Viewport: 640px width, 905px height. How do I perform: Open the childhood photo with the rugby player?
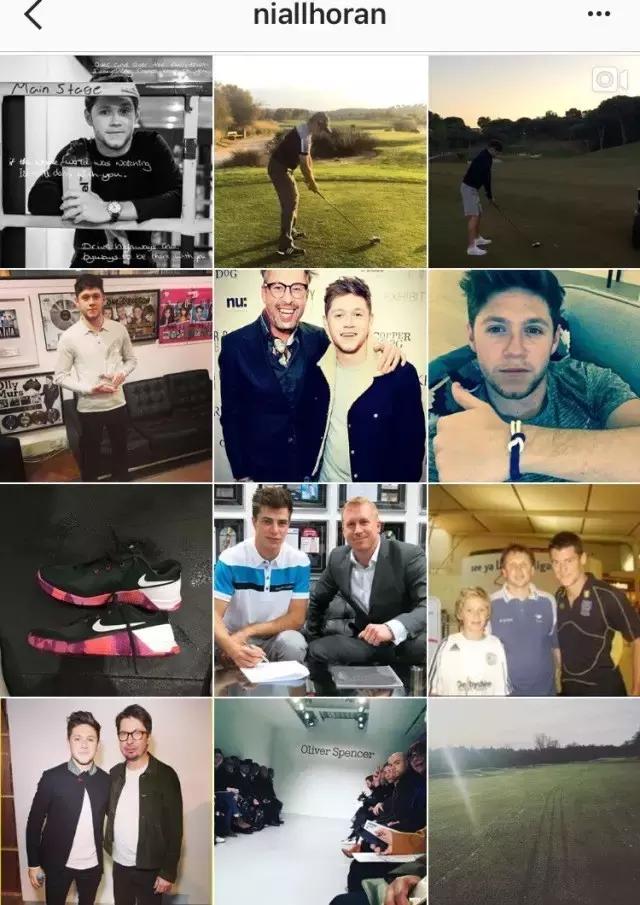pyautogui.click(x=534, y=590)
